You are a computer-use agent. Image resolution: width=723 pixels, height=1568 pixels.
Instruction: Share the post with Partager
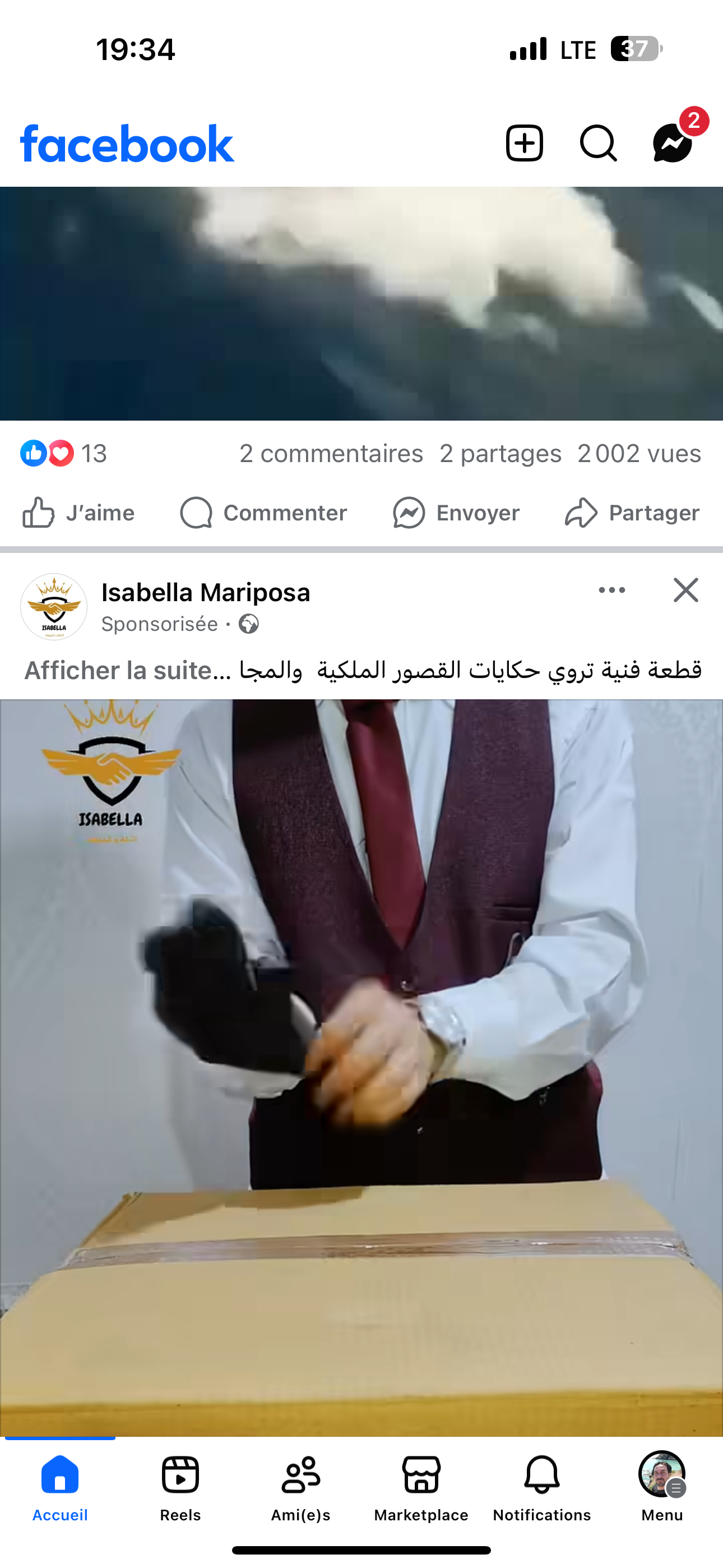coord(632,513)
